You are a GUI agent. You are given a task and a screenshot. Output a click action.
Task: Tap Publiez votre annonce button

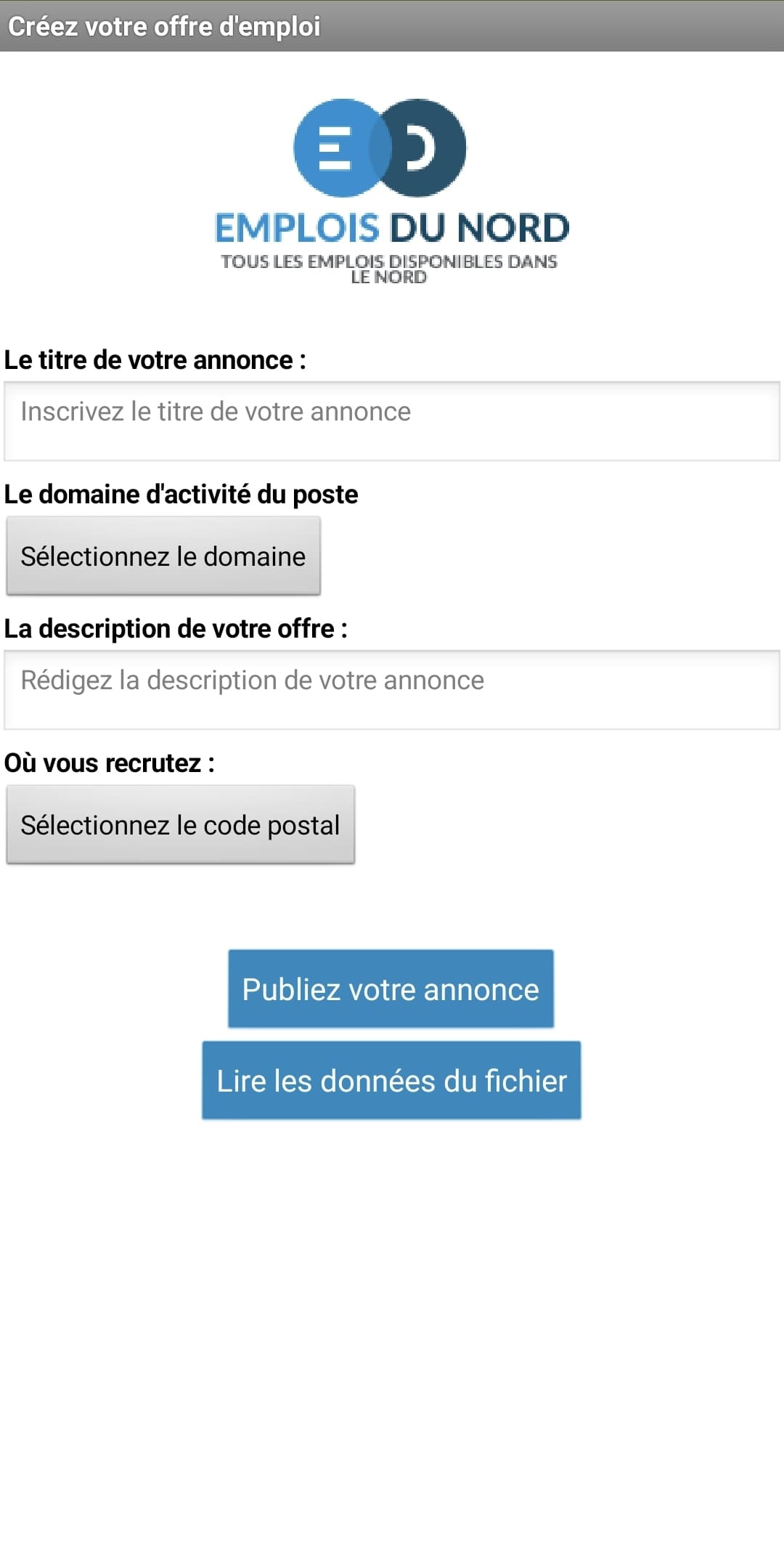391,989
